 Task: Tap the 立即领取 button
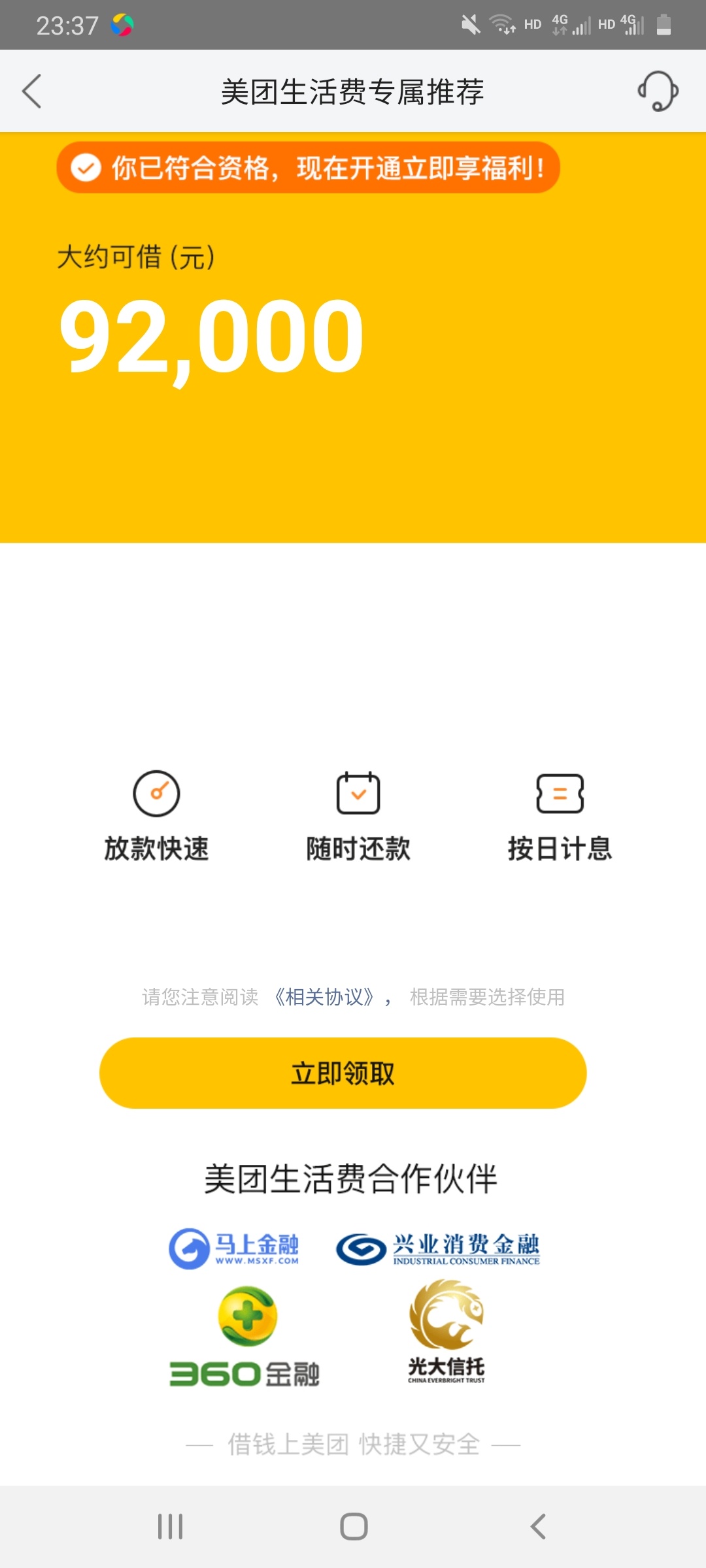coord(343,1073)
